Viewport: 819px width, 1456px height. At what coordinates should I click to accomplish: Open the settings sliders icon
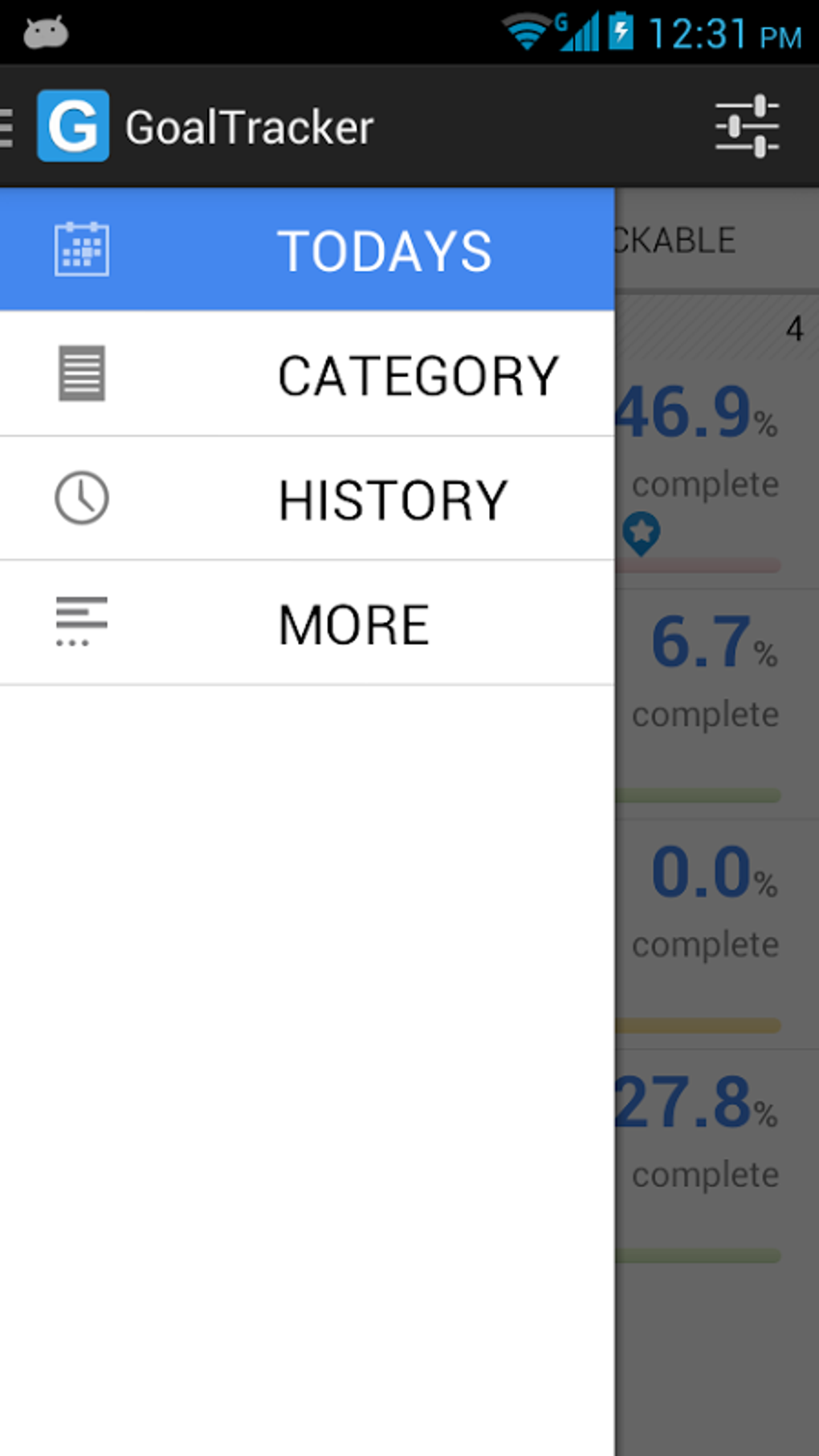click(x=747, y=127)
